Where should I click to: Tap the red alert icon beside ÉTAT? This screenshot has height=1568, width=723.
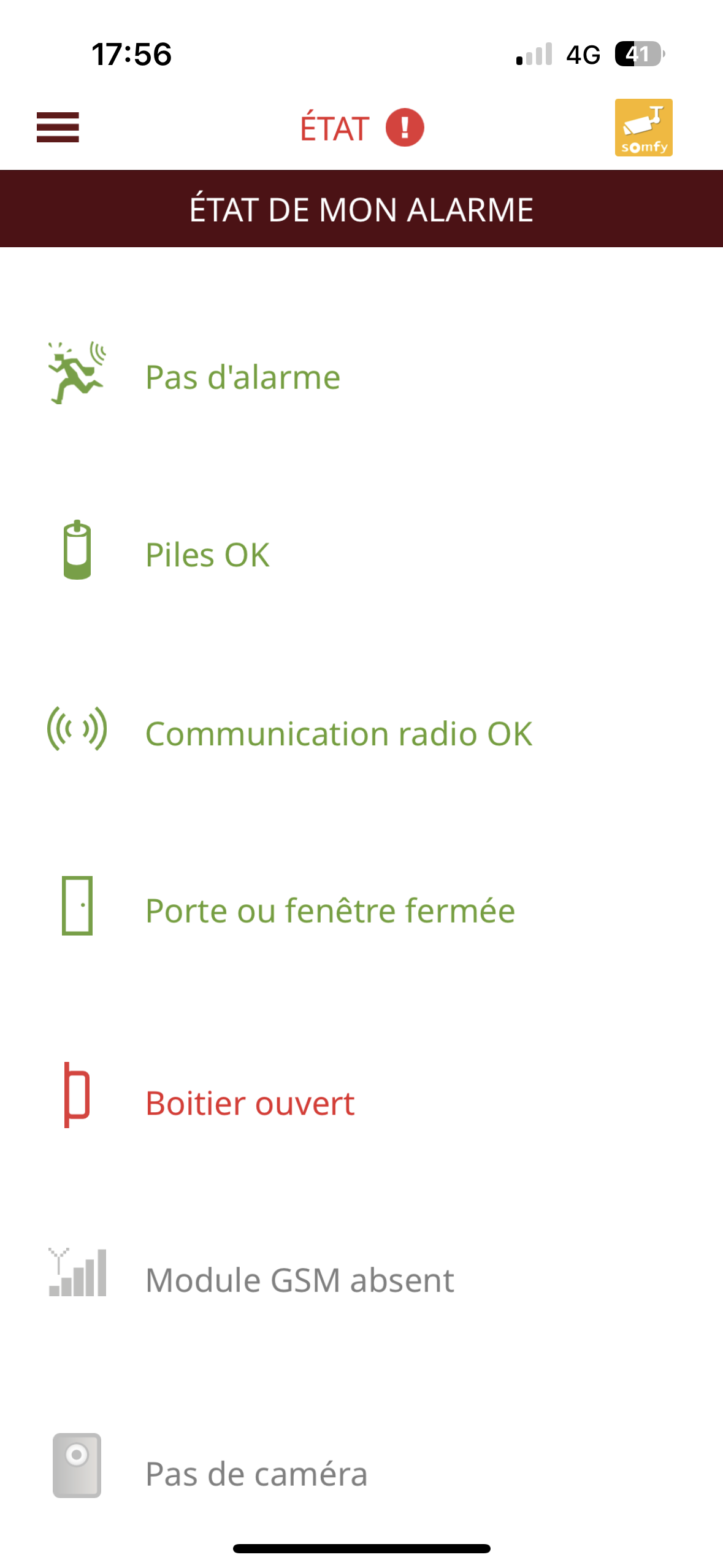(x=404, y=128)
